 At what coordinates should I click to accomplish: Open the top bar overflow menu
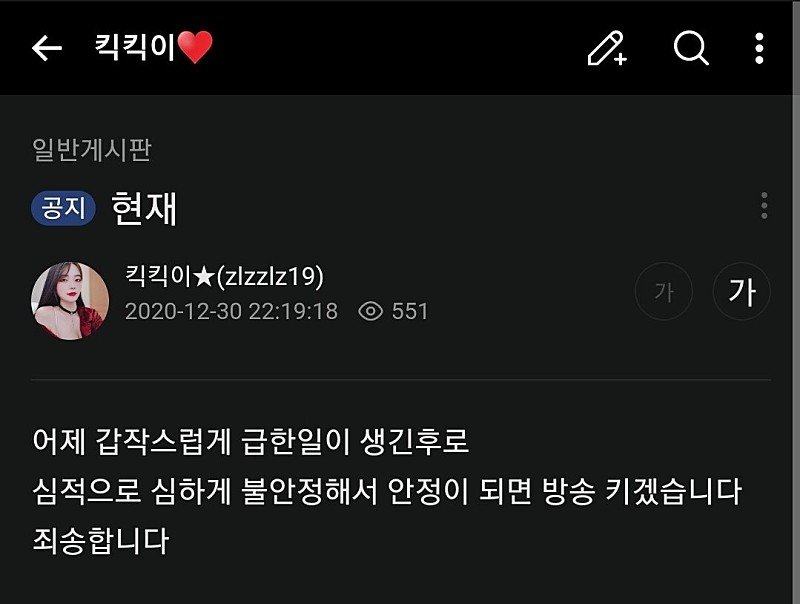tap(759, 48)
